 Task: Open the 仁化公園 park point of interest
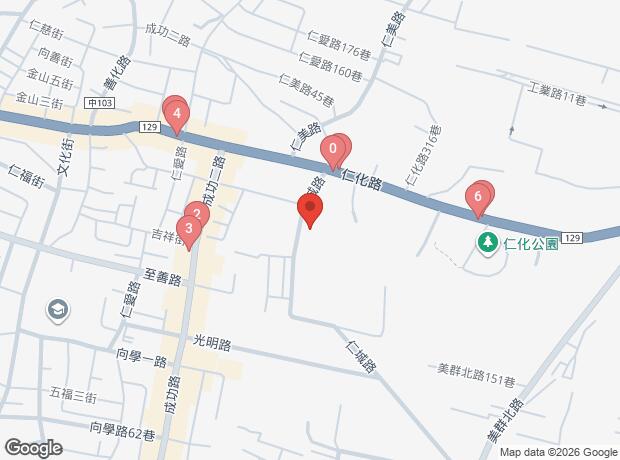tap(487, 242)
